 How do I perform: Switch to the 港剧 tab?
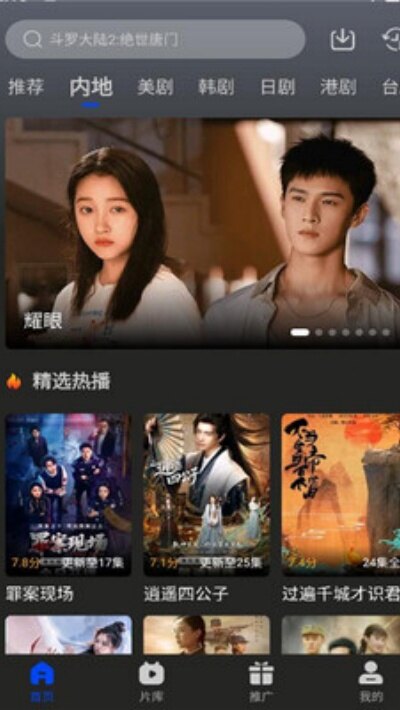pos(338,87)
